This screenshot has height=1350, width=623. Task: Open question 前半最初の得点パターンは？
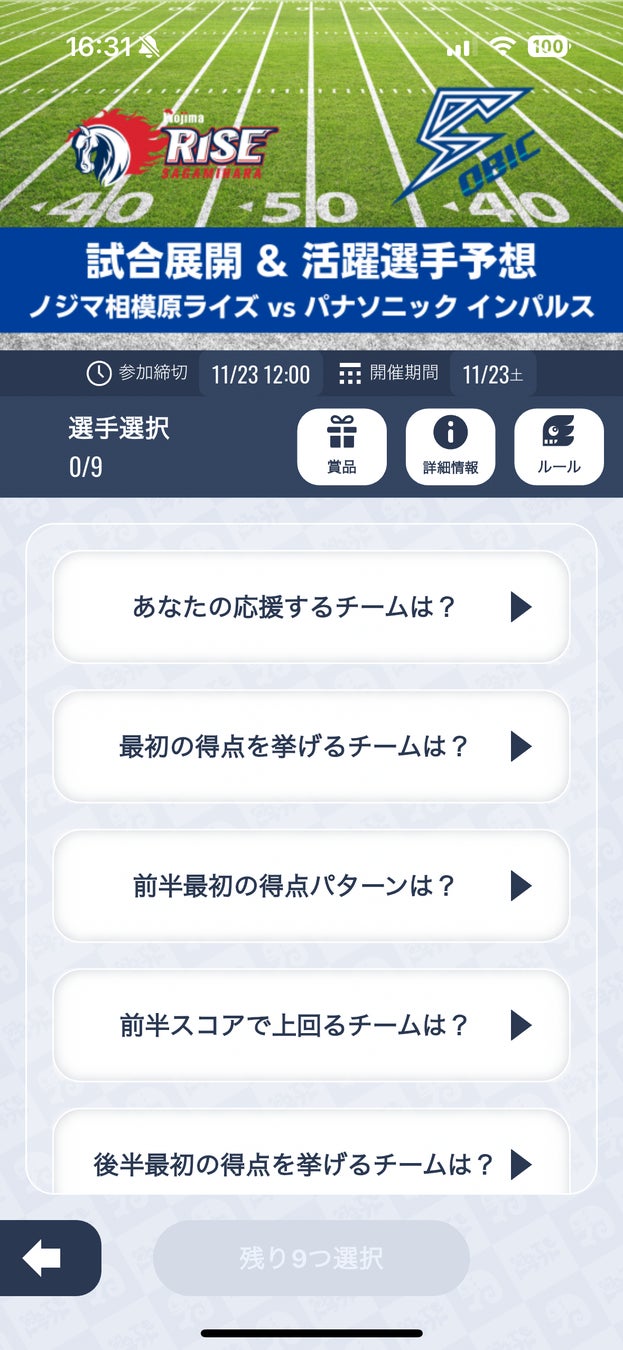point(311,885)
